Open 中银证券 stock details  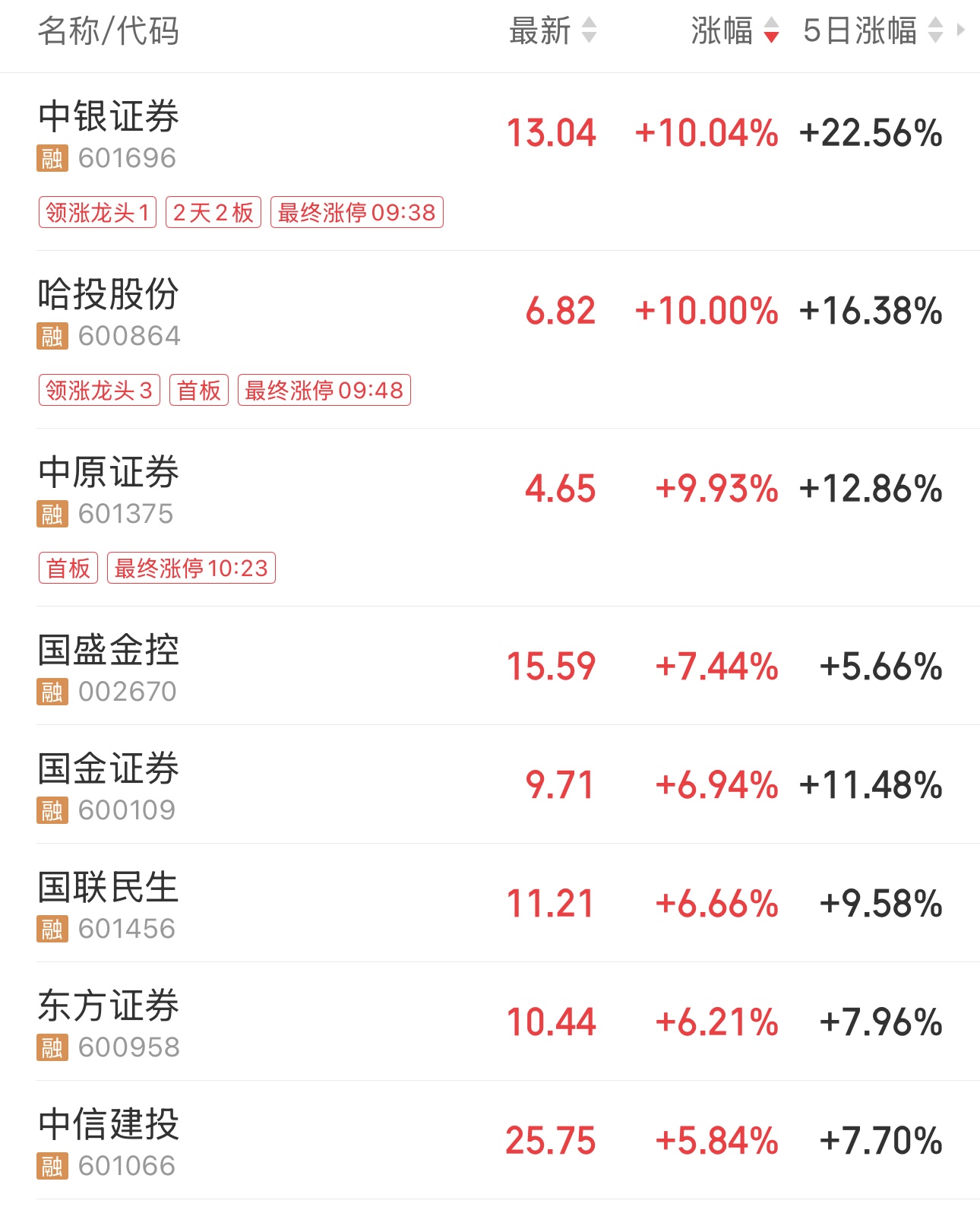109,117
